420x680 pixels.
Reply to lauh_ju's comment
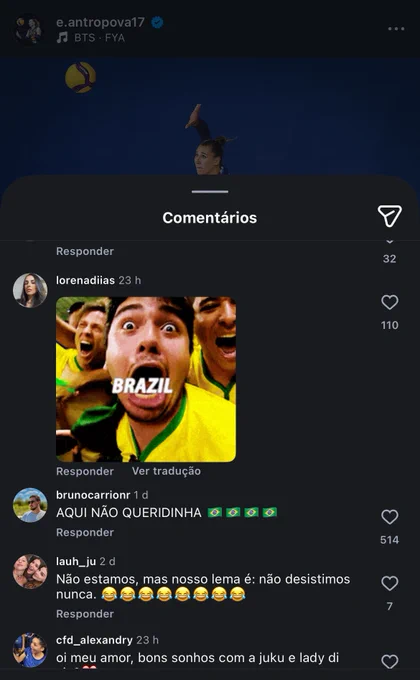[x=85, y=614]
